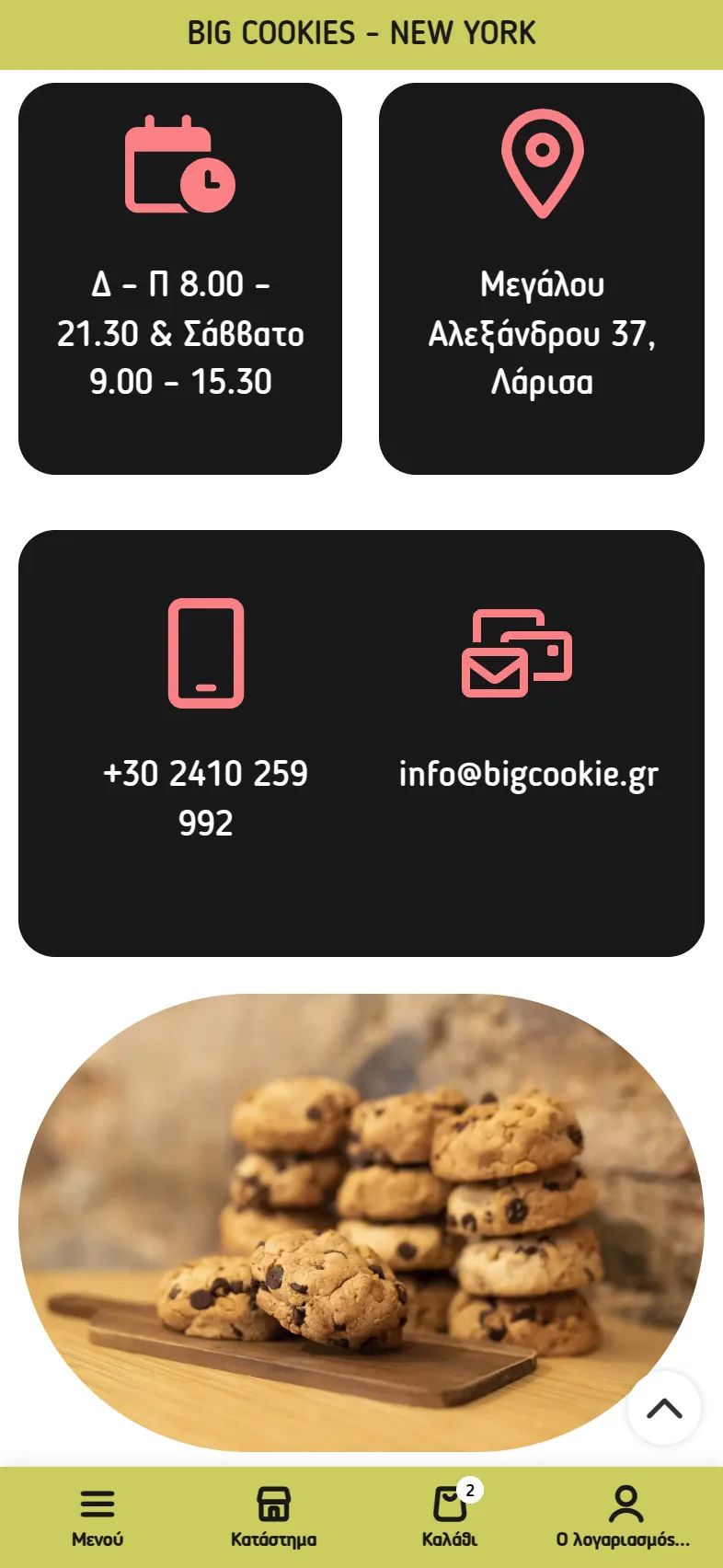Viewport: 723px width, 1568px height.
Task: Open Ο λογαριασμός account tab
Action: point(624,1516)
